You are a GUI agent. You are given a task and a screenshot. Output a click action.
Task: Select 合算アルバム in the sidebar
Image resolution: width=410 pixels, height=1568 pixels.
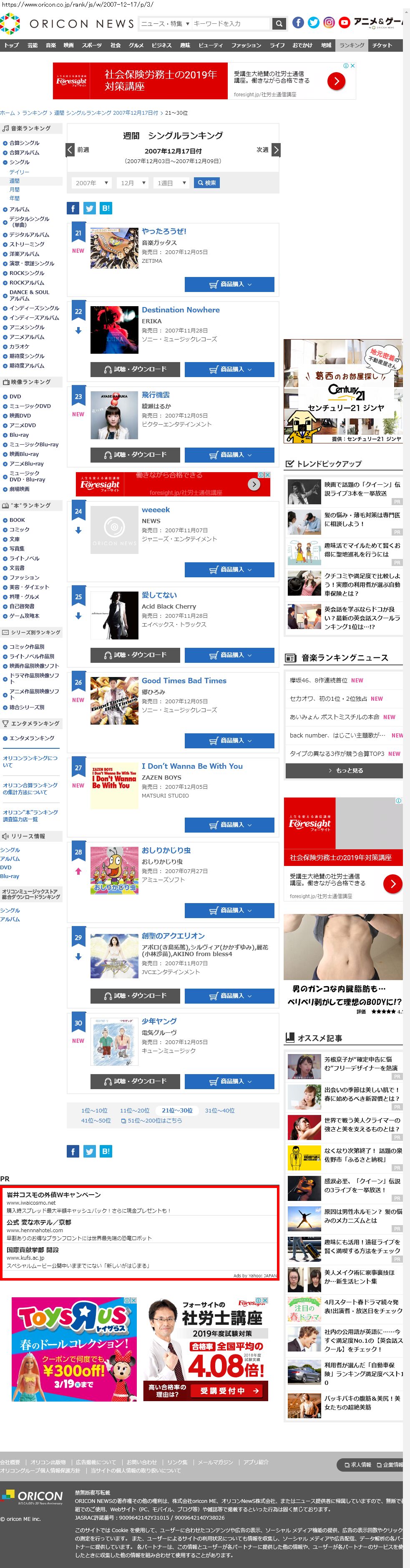point(24,153)
